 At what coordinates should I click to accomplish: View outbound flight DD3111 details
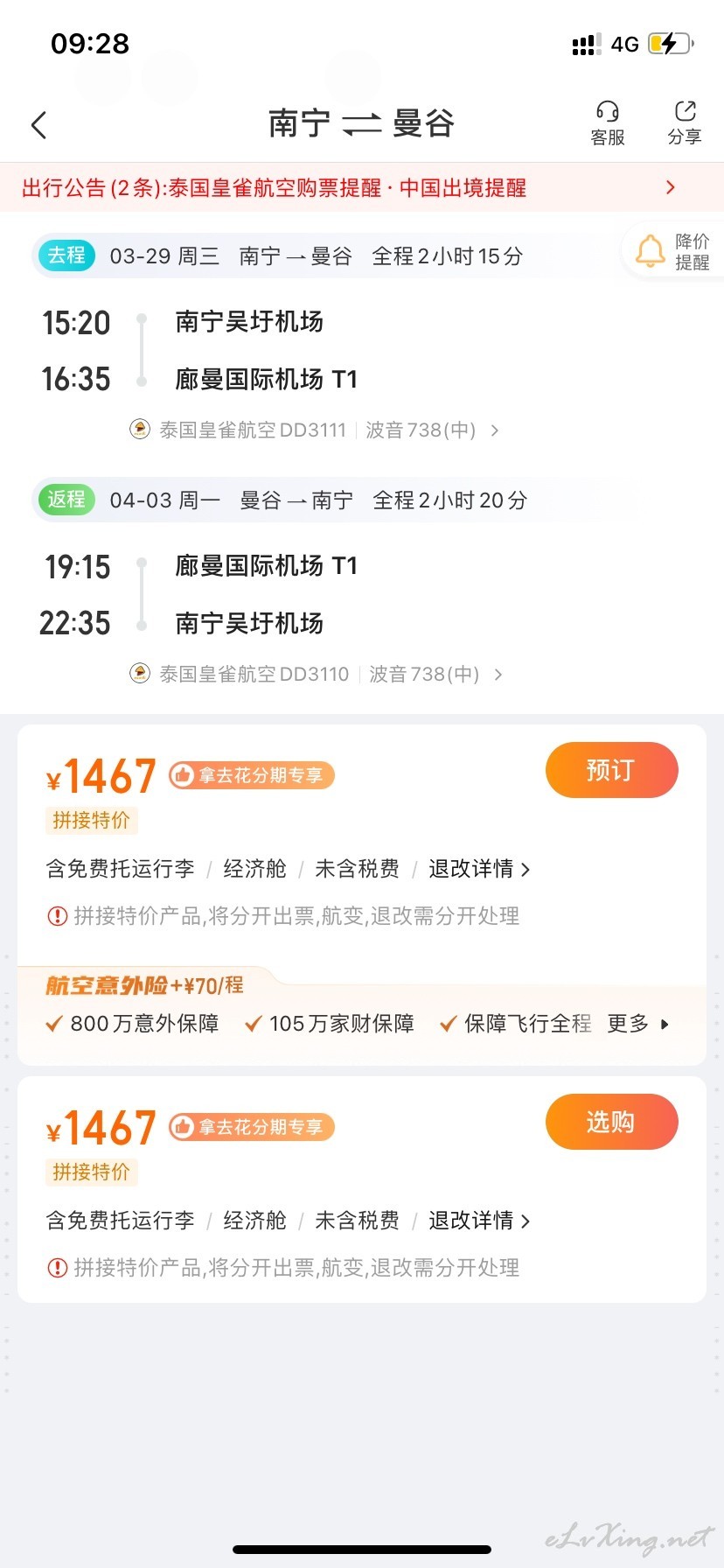pyautogui.click(x=315, y=430)
